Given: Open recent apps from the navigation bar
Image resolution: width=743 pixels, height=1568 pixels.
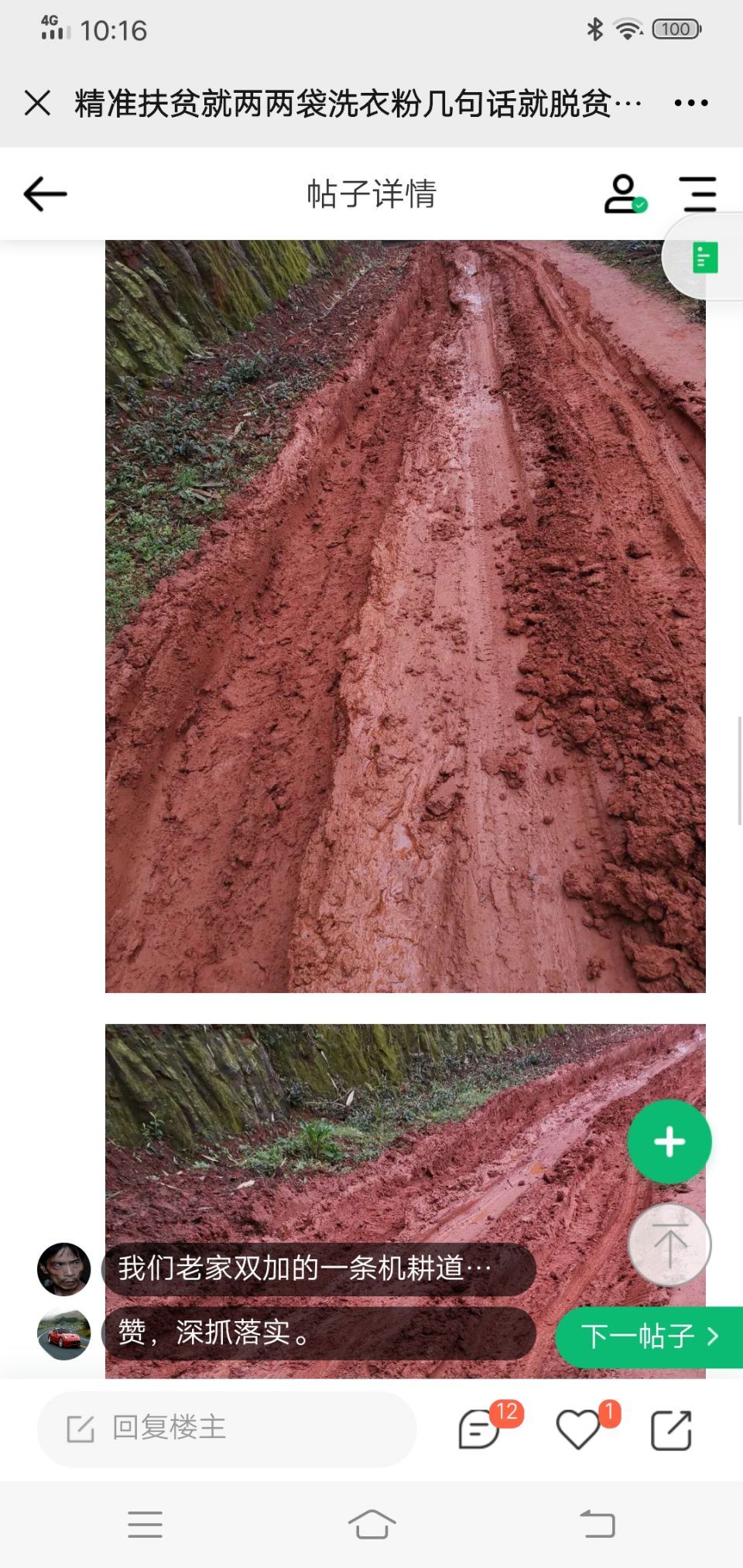Looking at the screenshot, I should point(145,1525).
